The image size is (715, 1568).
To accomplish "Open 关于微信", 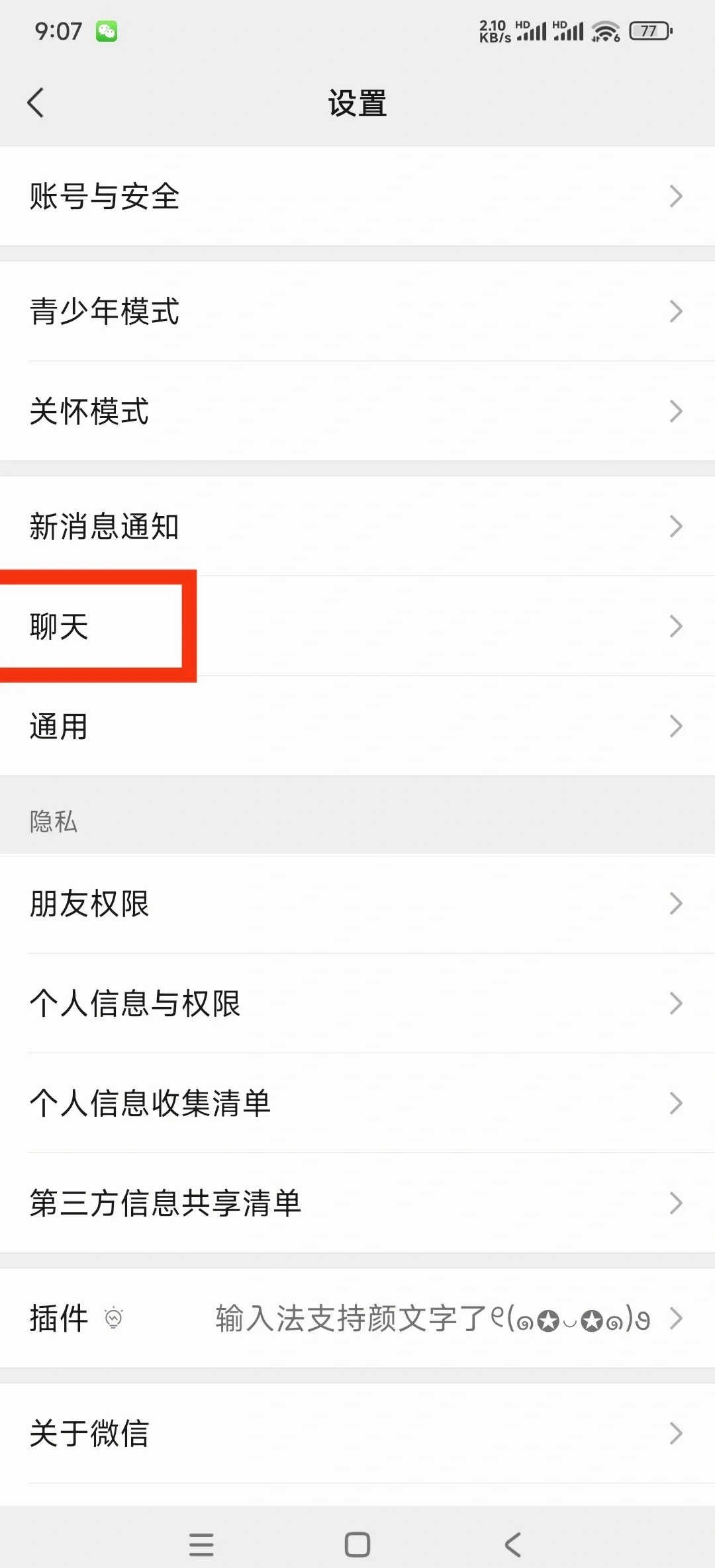I will click(x=358, y=1433).
